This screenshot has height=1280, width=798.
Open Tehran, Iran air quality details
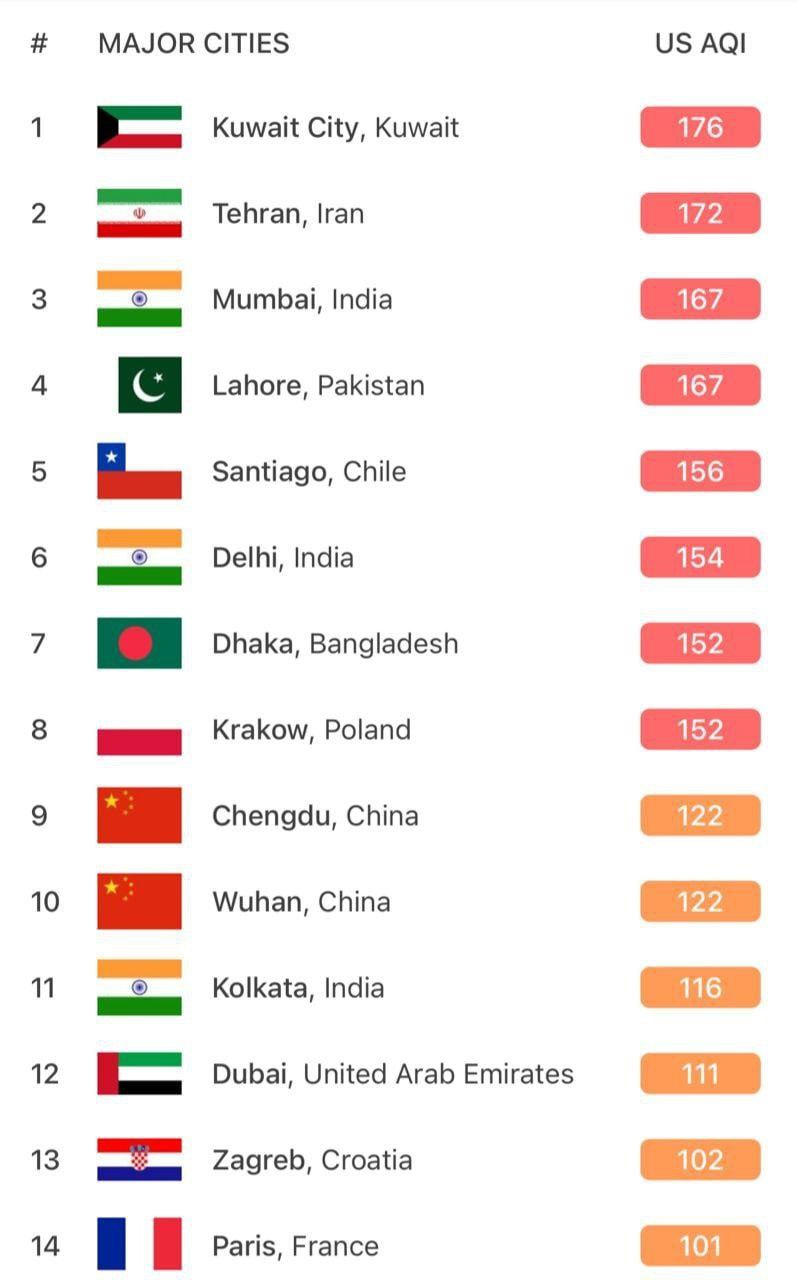(x=288, y=214)
